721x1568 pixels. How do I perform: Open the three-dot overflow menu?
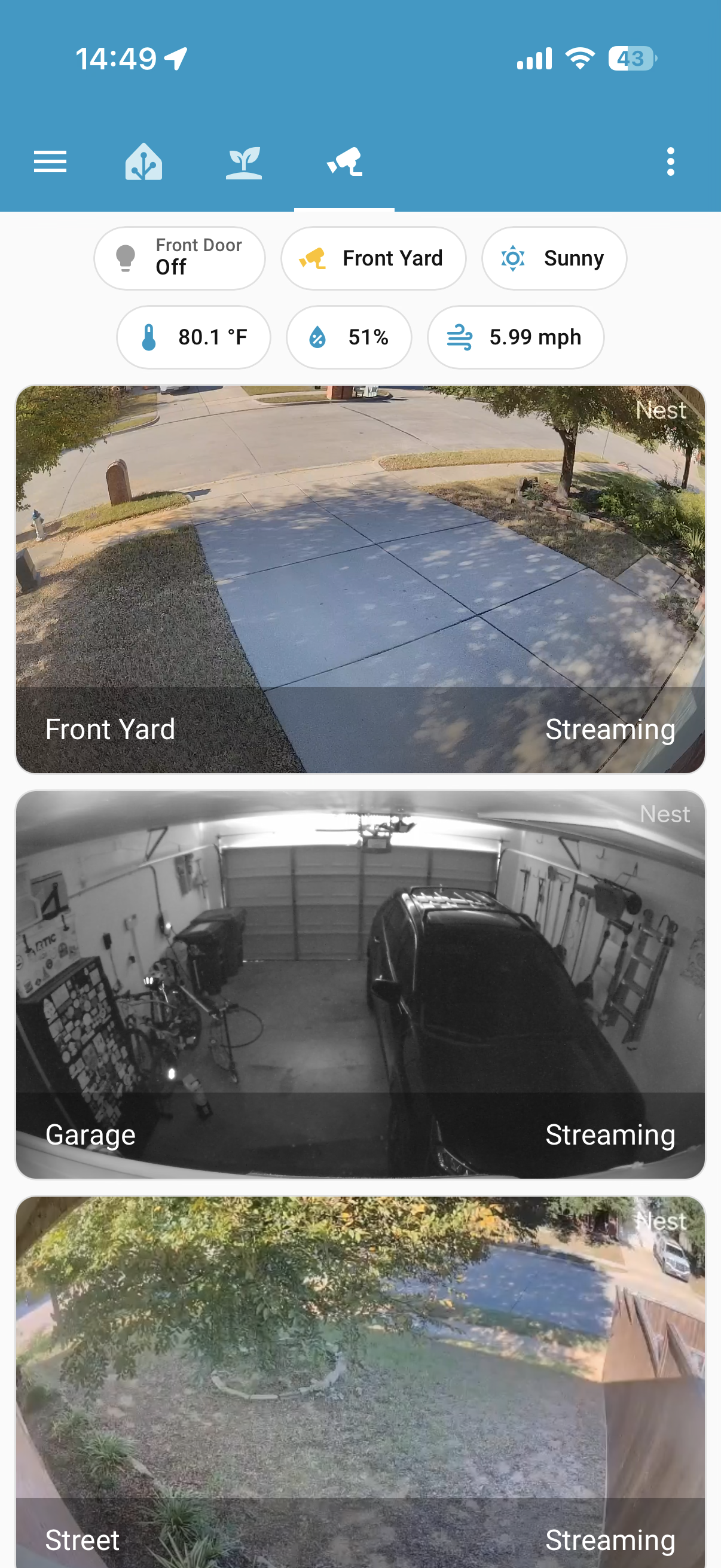pos(671,161)
